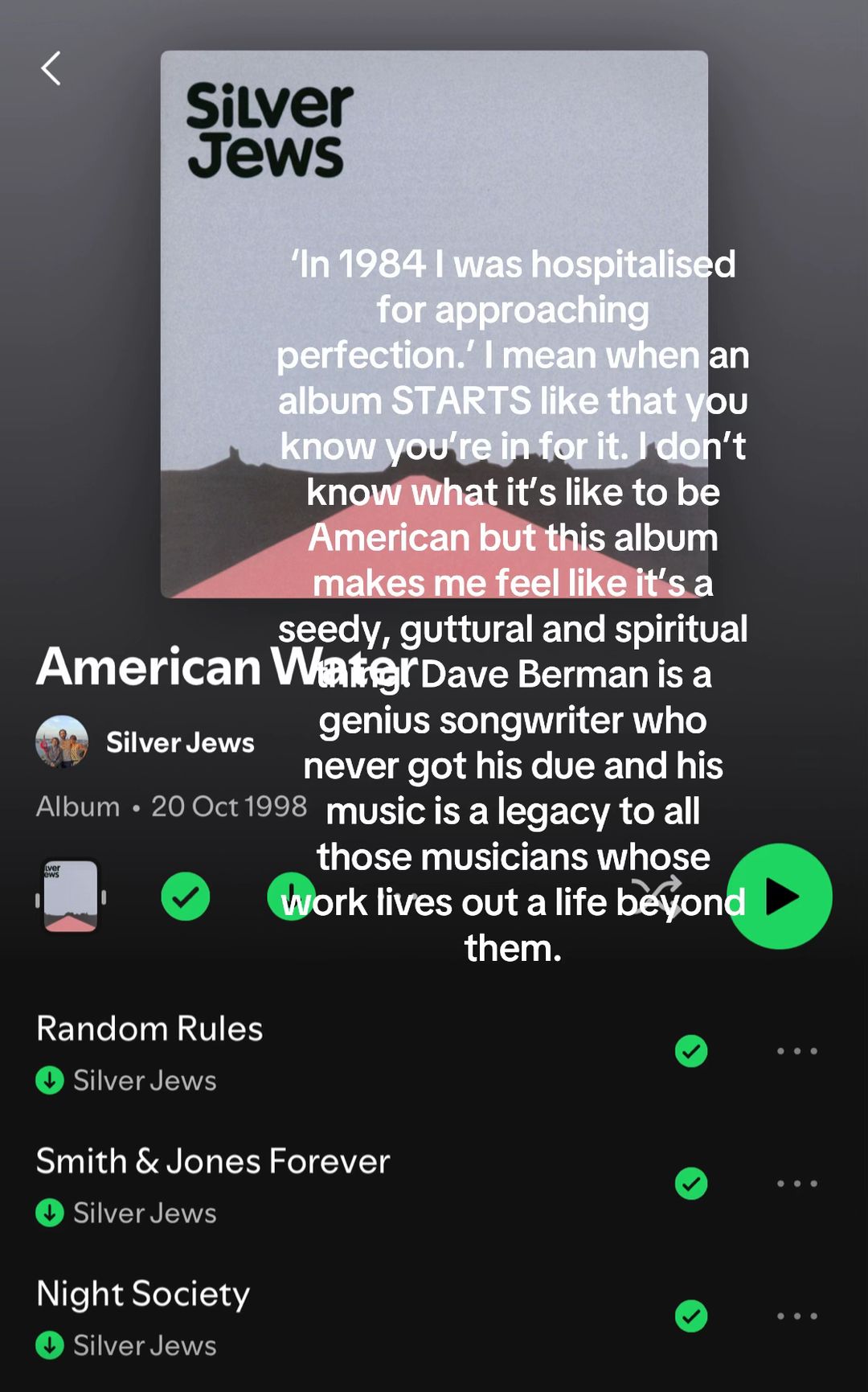Open more options for Random Rules
This screenshot has width=868, height=1392.
797,1051
